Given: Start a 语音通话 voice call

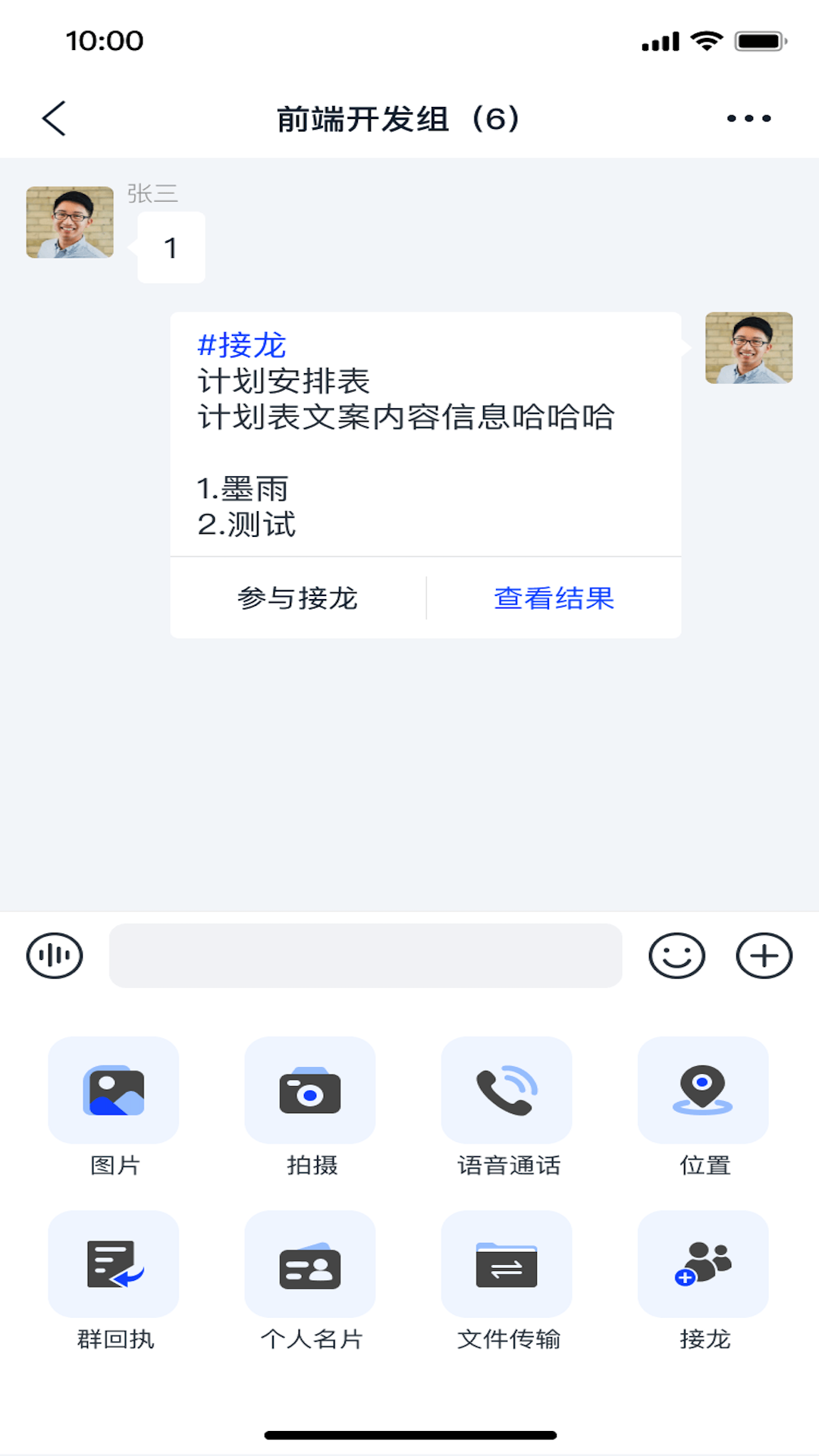Looking at the screenshot, I should pos(507,1090).
